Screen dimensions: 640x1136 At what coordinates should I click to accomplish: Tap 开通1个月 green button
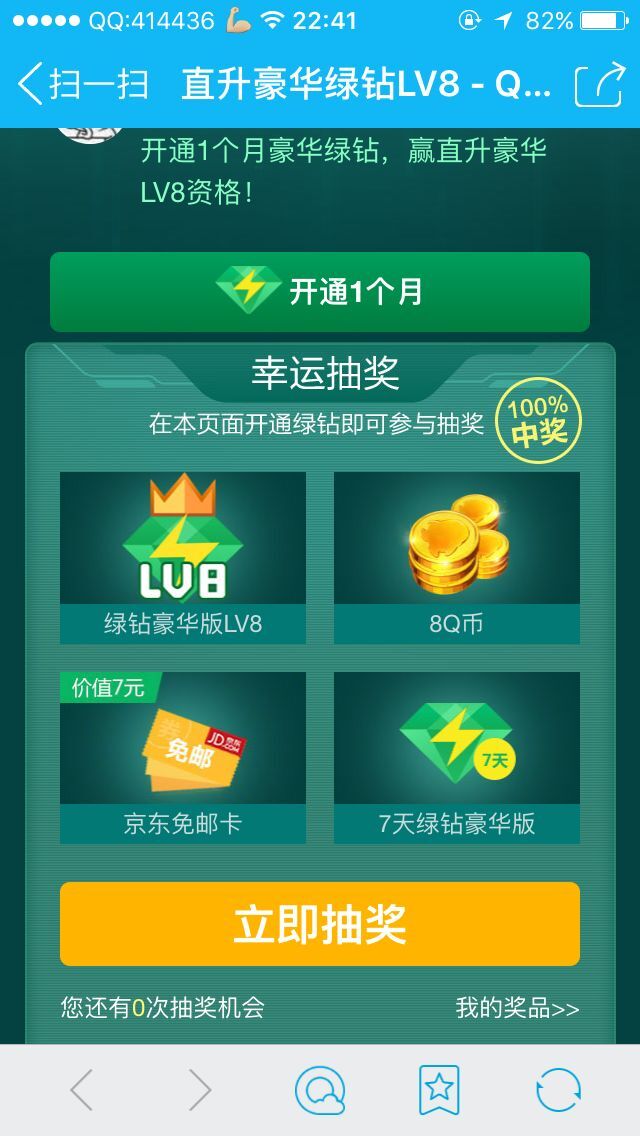point(320,292)
